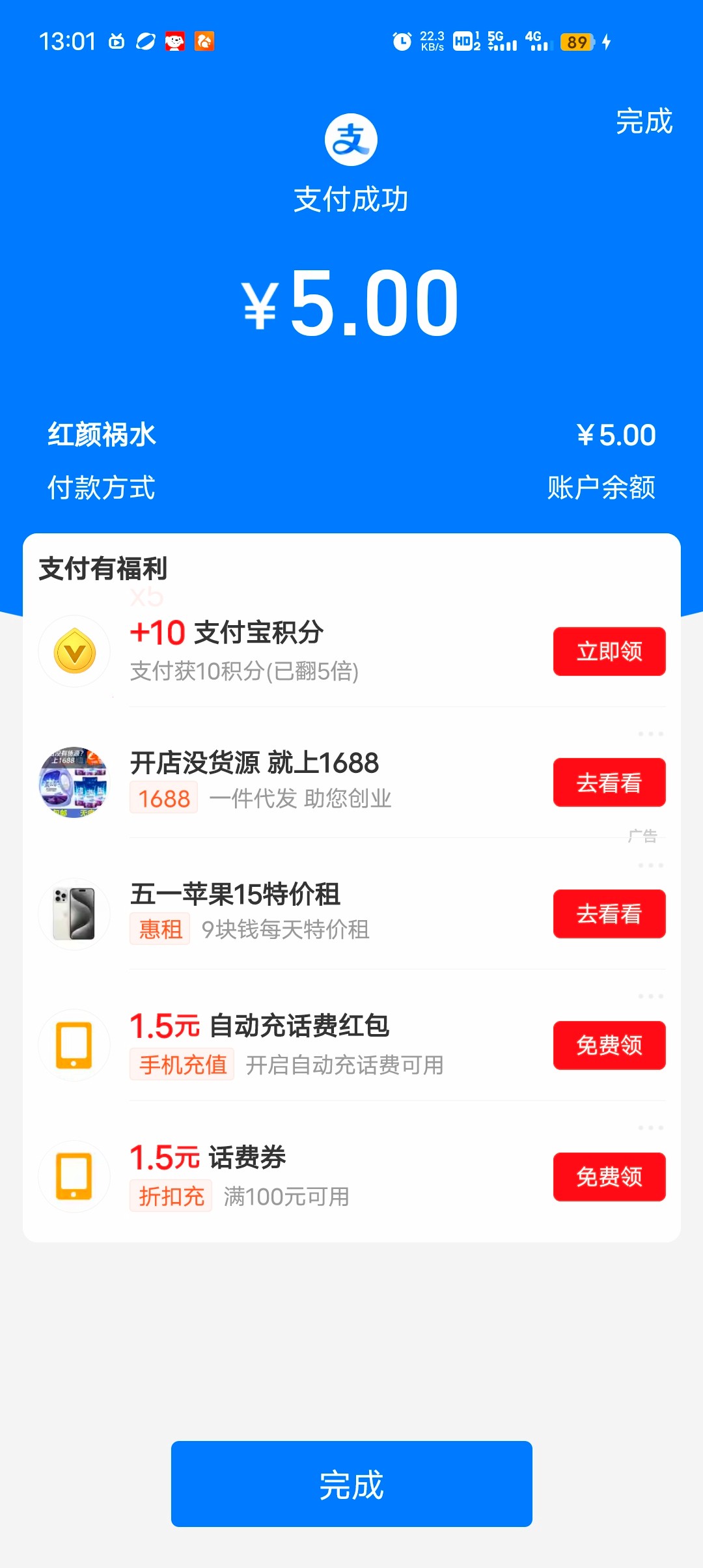Tap 去看看 for 开店没货源 就上1688
This screenshot has width=703, height=1568.
tap(609, 782)
